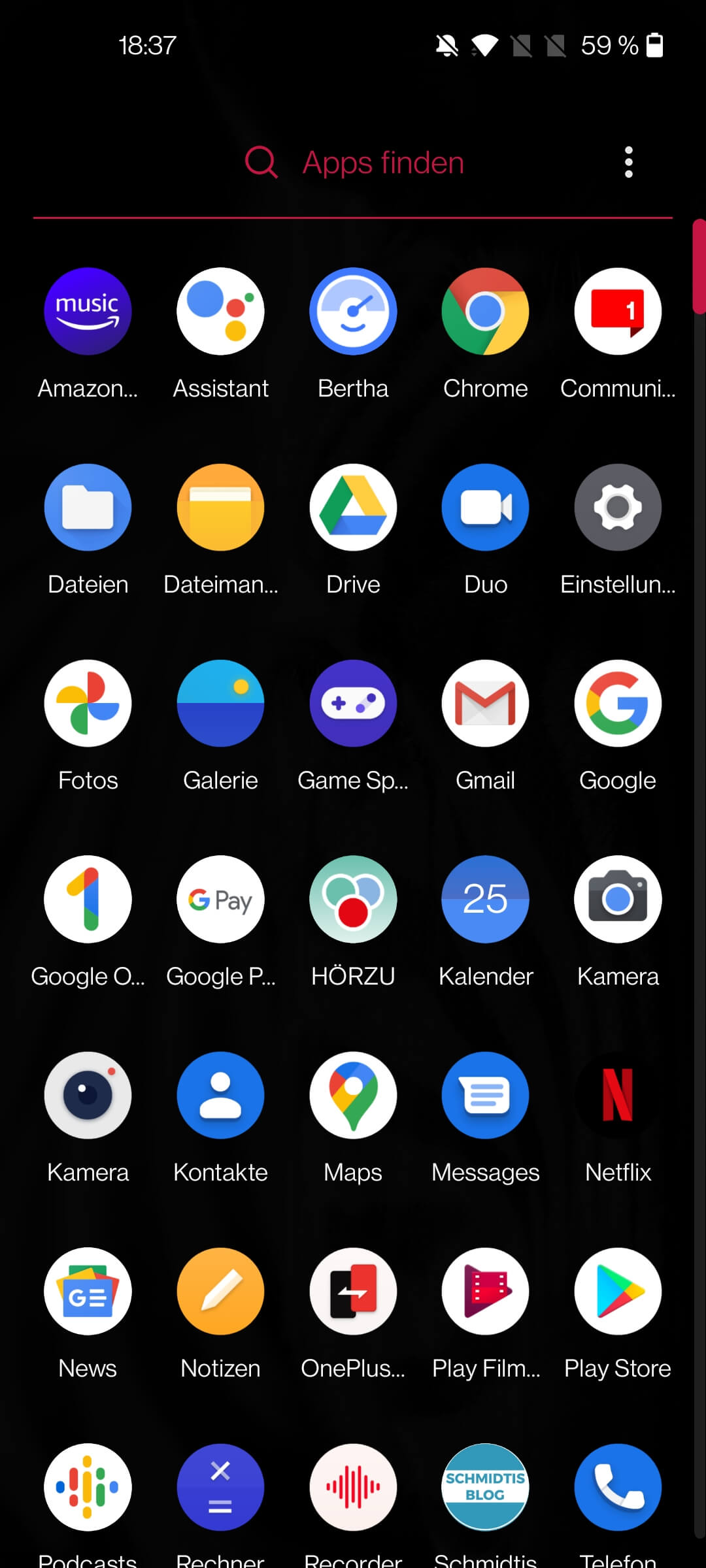
Task: Open Messages app
Action: [x=485, y=1096]
